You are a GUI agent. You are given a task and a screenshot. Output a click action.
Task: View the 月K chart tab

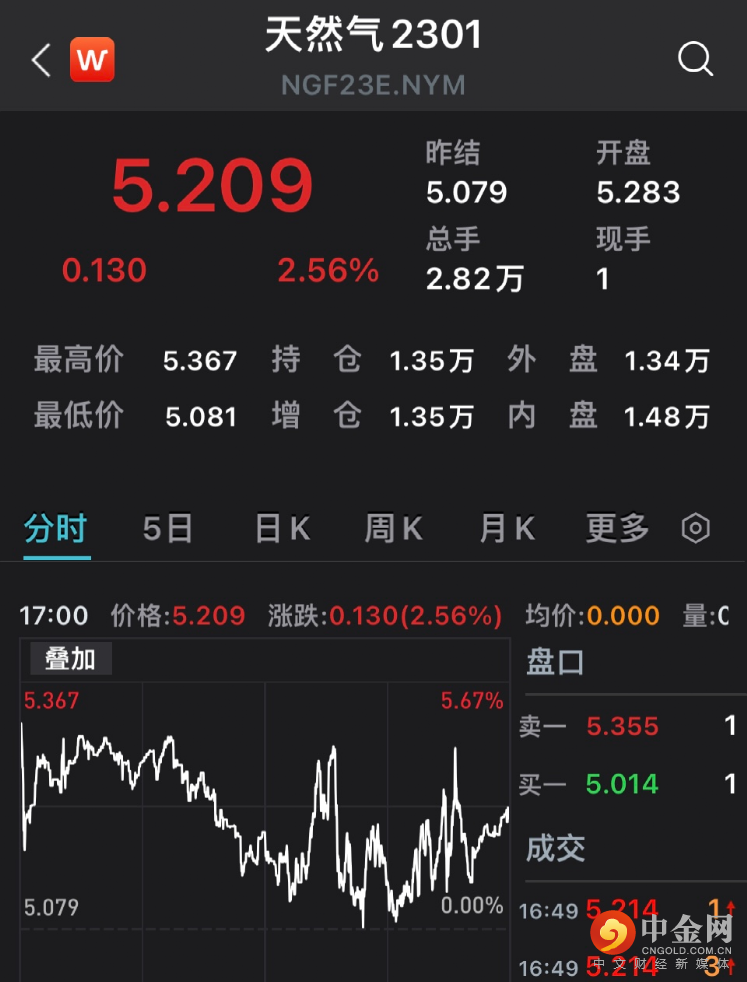click(x=506, y=528)
